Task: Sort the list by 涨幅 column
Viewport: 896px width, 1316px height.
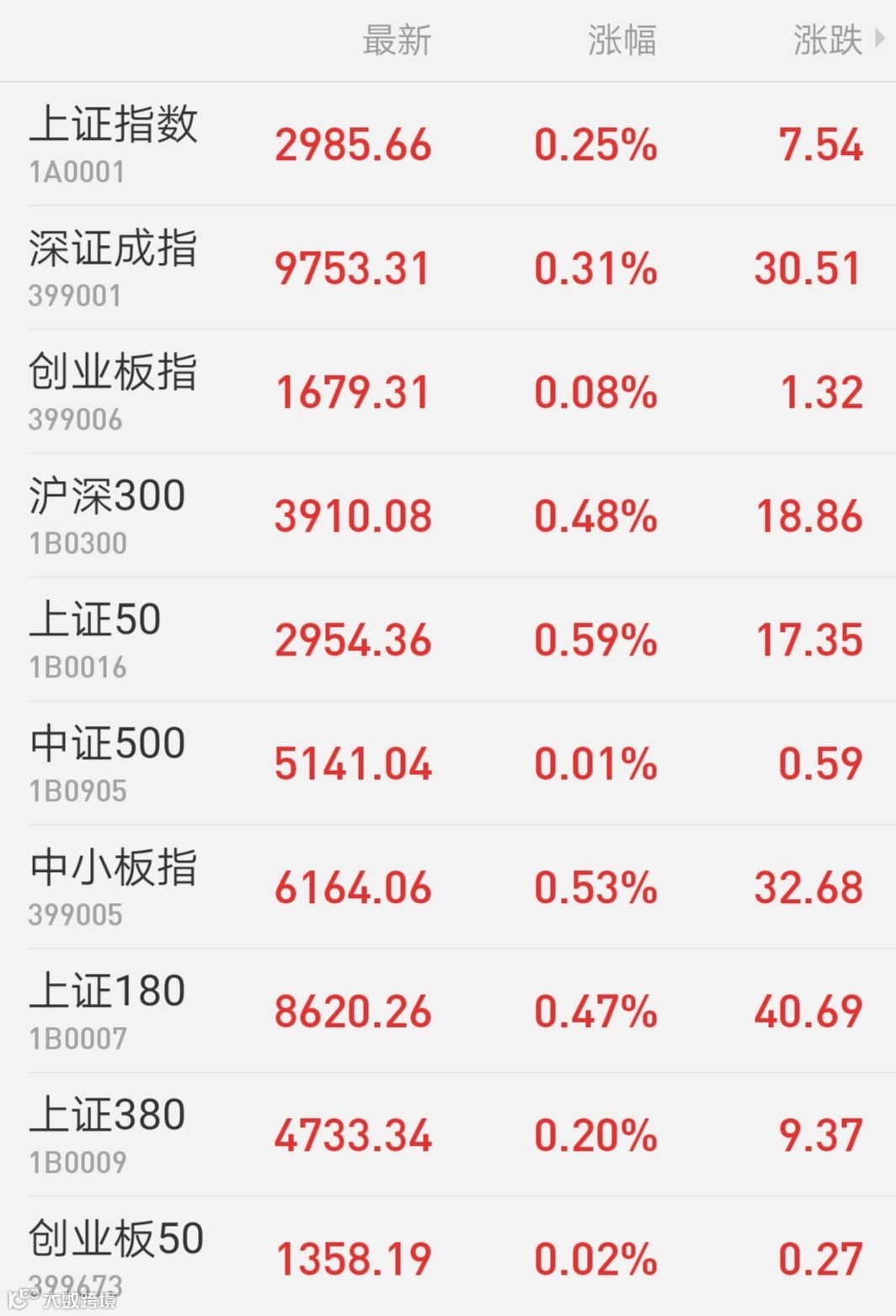Action: coord(621,40)
